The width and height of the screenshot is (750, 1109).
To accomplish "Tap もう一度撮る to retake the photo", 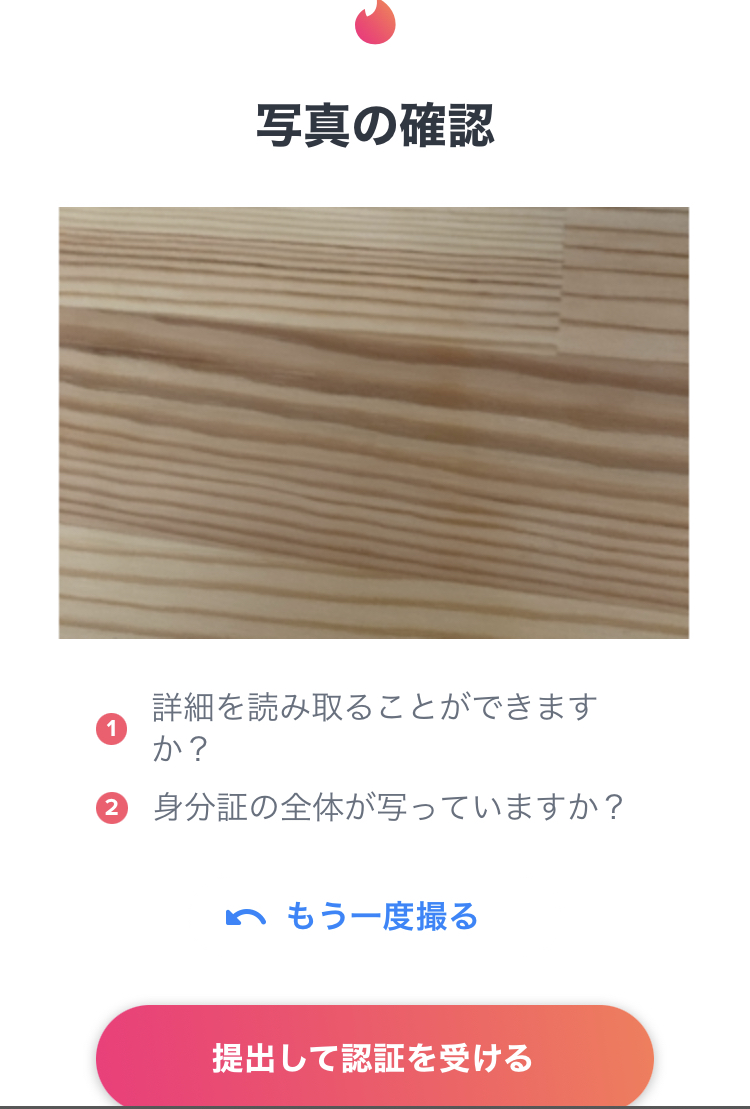I will (354, 916).
